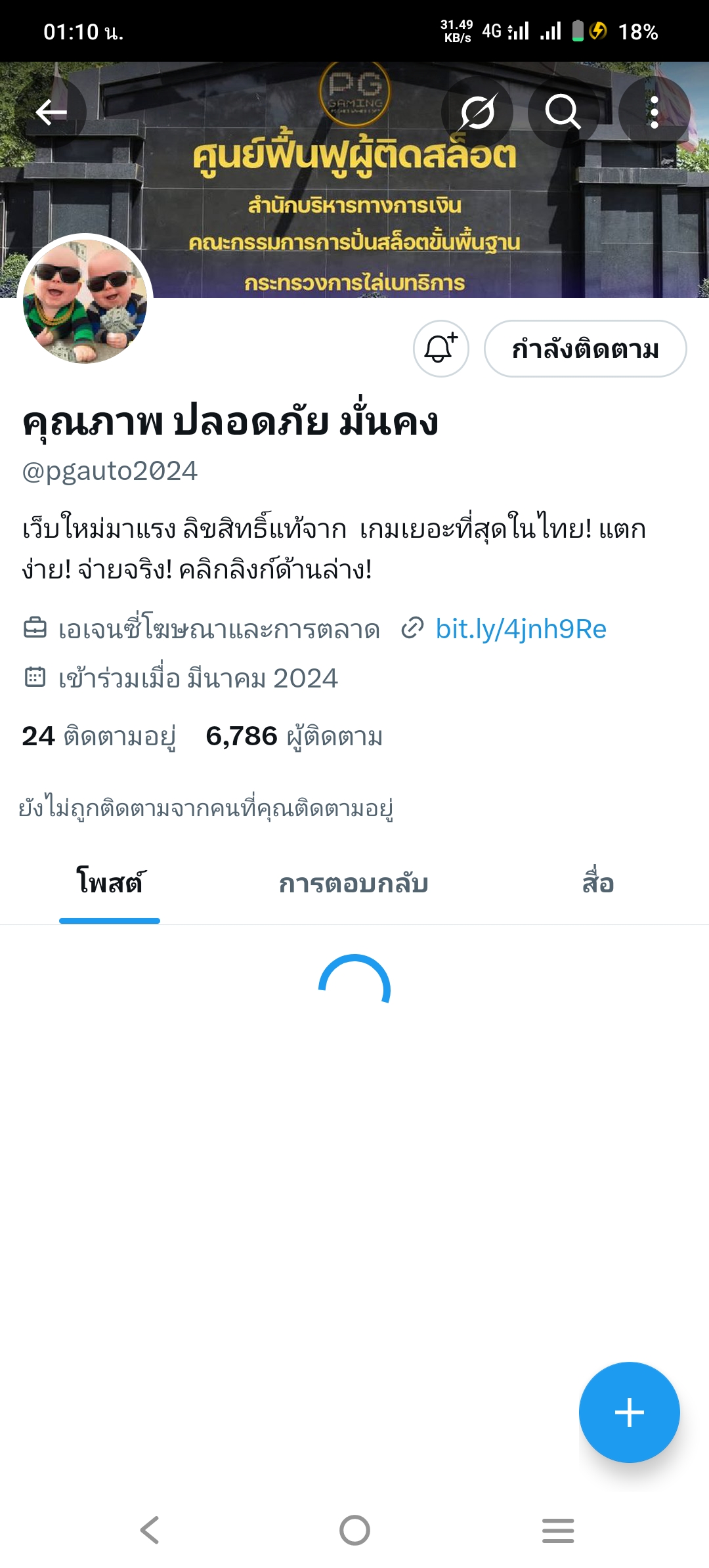Select the โพสต์ tab
The height and width of the screenshot is (1568, 709).
coord(110,883)
